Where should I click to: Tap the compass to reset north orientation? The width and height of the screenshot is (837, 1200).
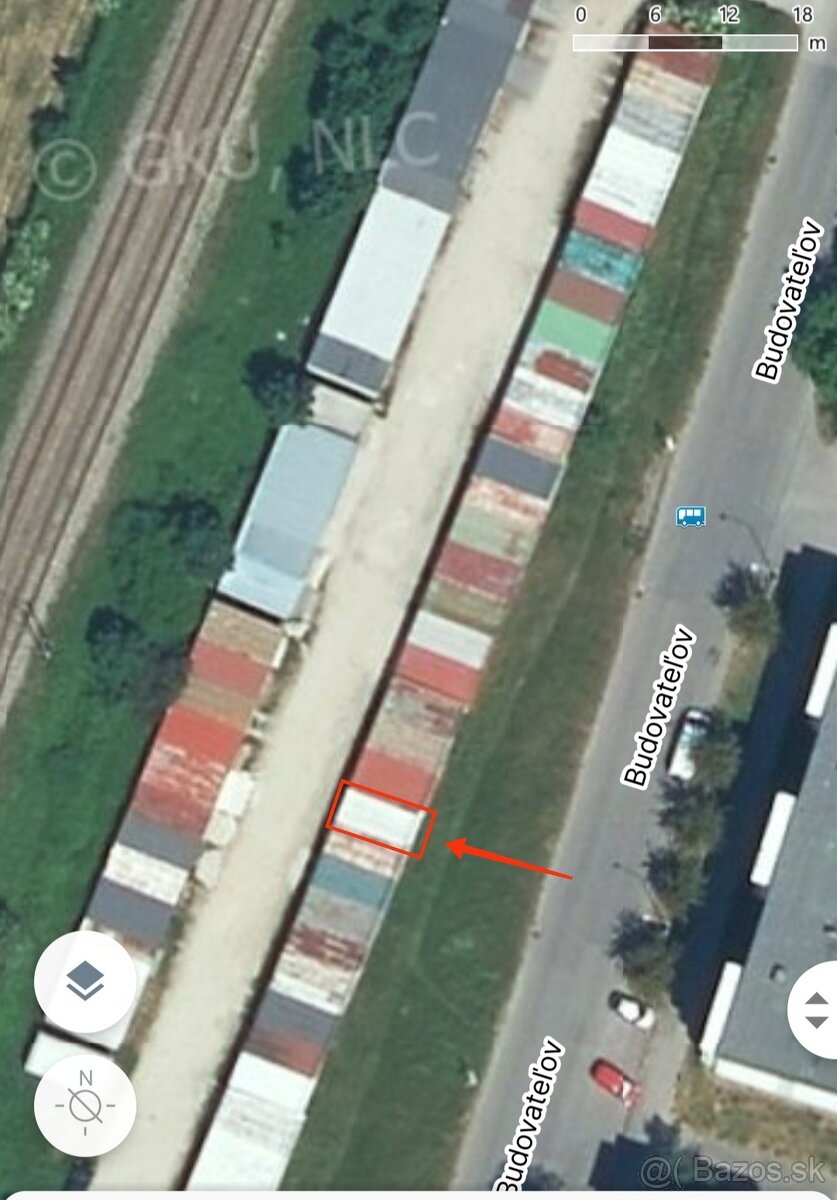click(x=85, y=1105)
